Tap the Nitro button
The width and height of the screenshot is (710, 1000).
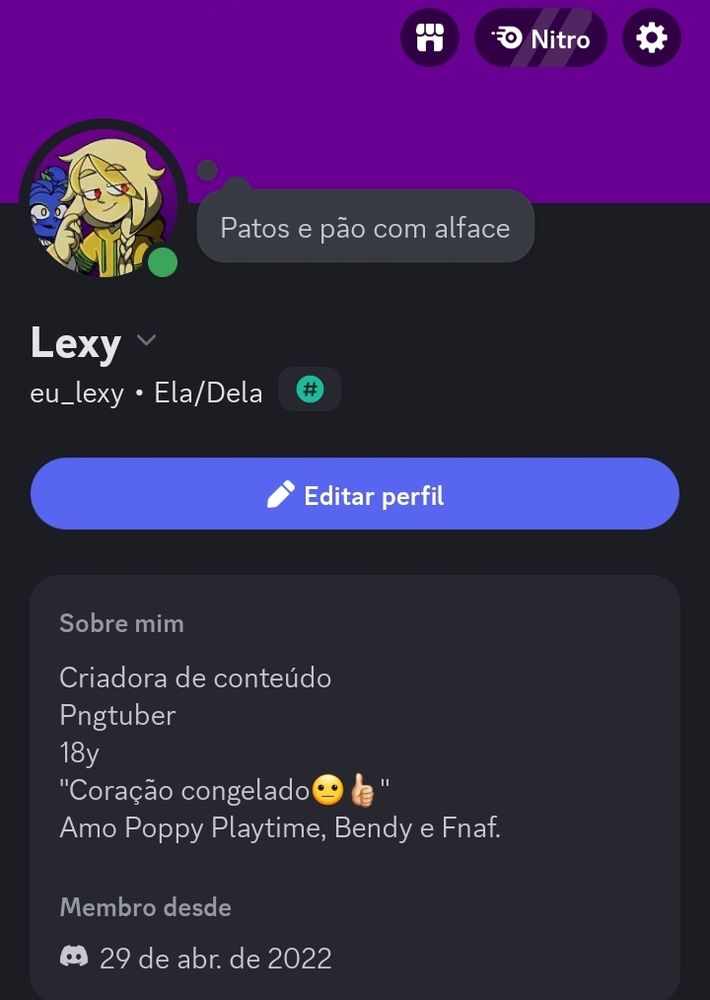click(x=541, y=39)
